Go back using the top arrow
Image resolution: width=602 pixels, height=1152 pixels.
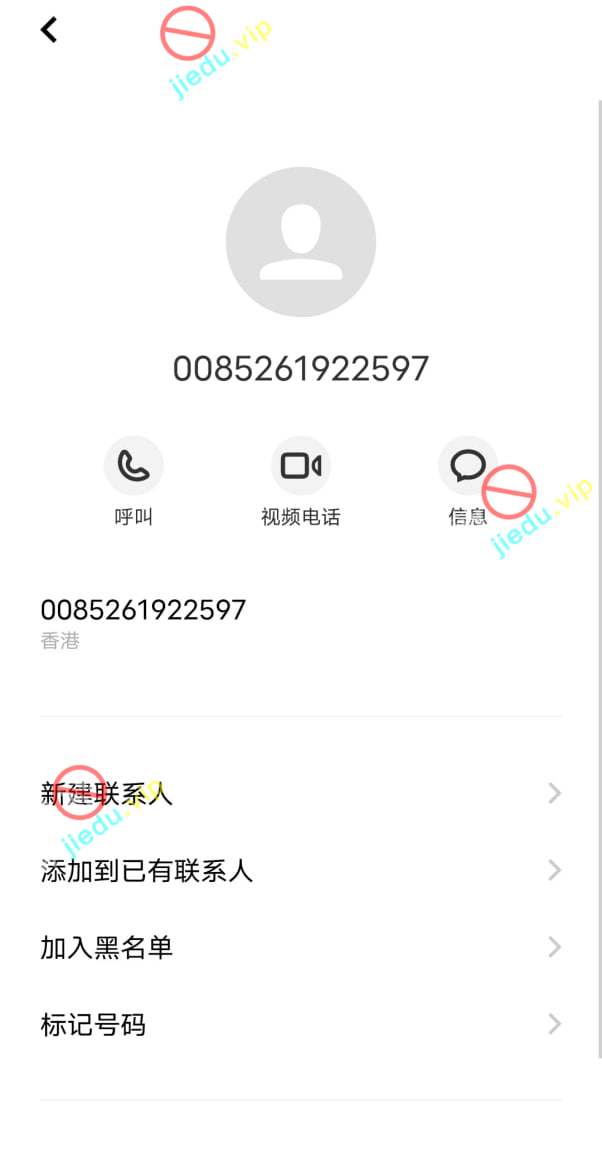coord(49,30)
